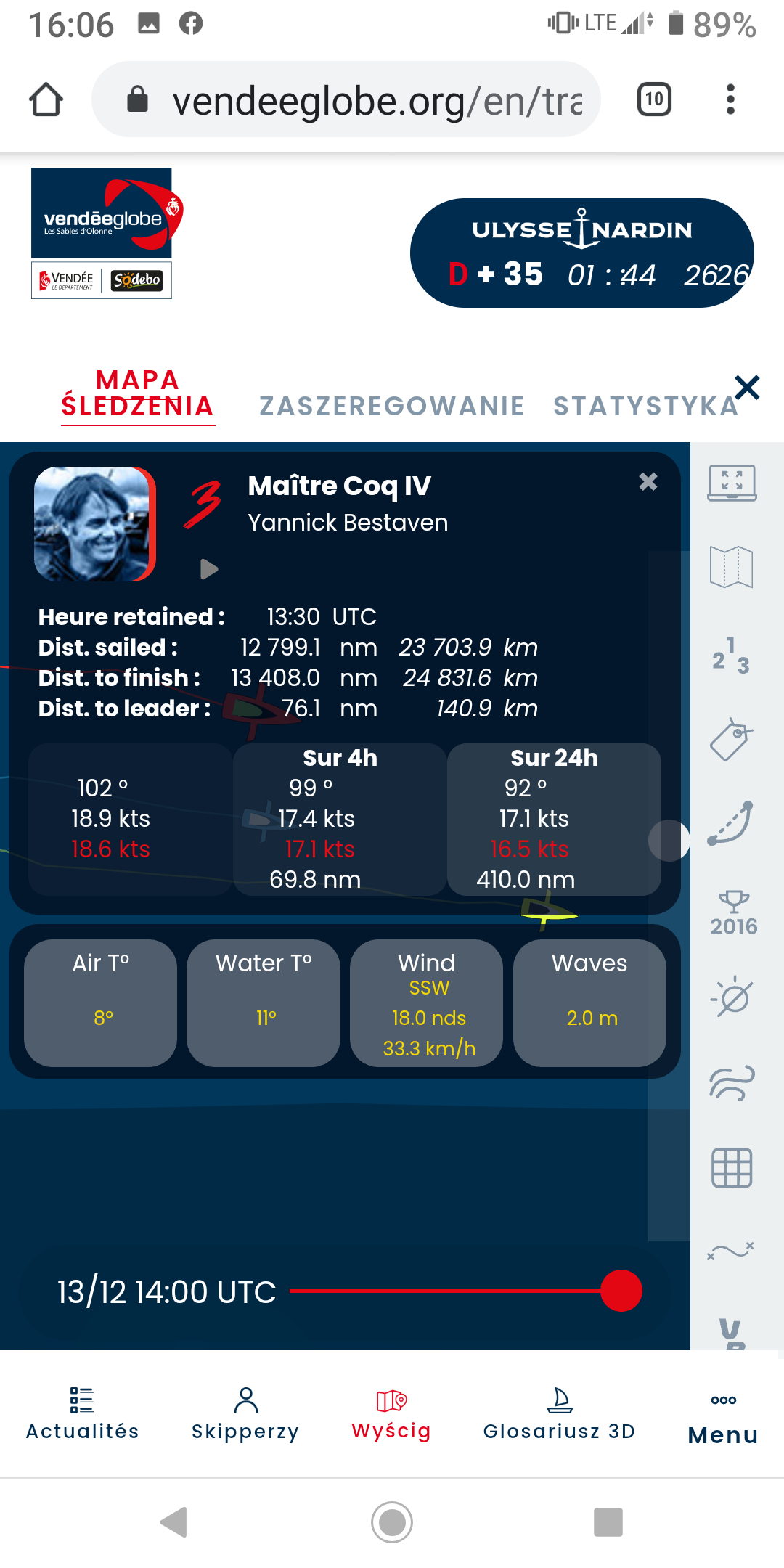Image resolution: width=784 pixels, height=1568 pixels.
Task: Show the rankings 1-2-3 icon
Action: pyautogui.click(x=732, y=655)
